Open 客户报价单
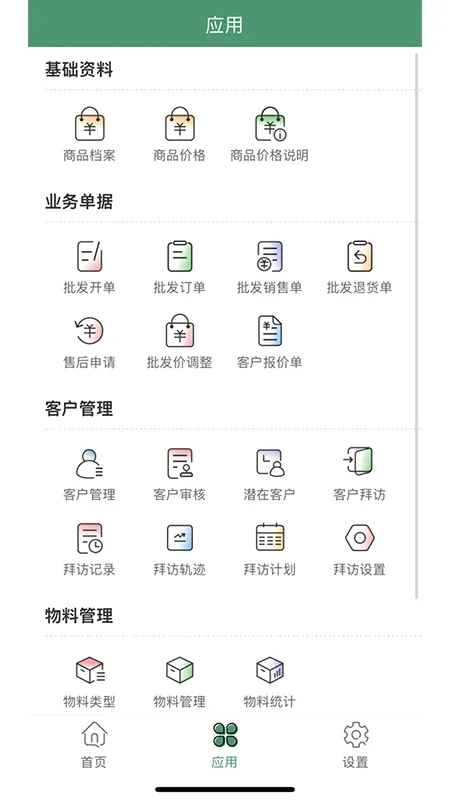This screenshot has height=800, width=450. 269,342
